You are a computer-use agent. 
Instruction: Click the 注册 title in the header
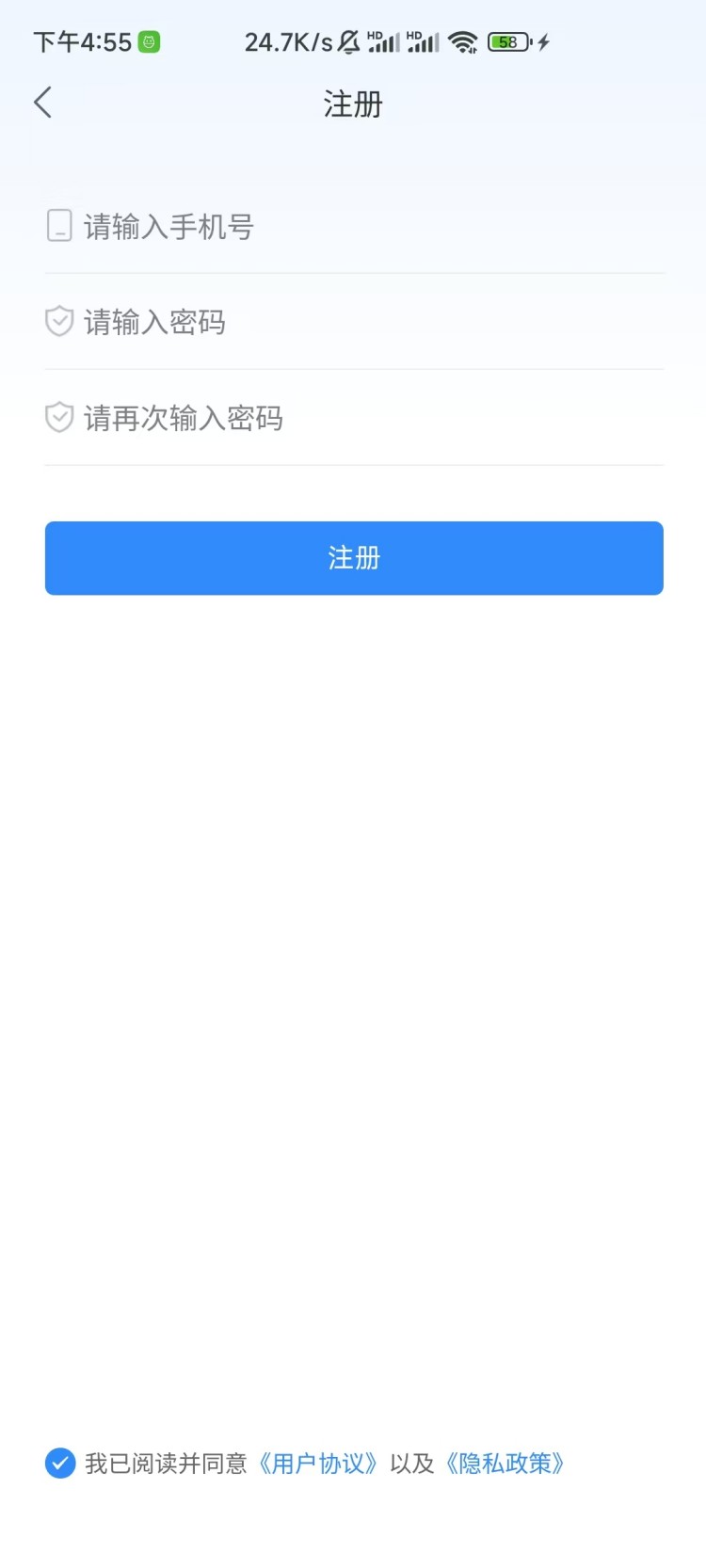[353, 104]
